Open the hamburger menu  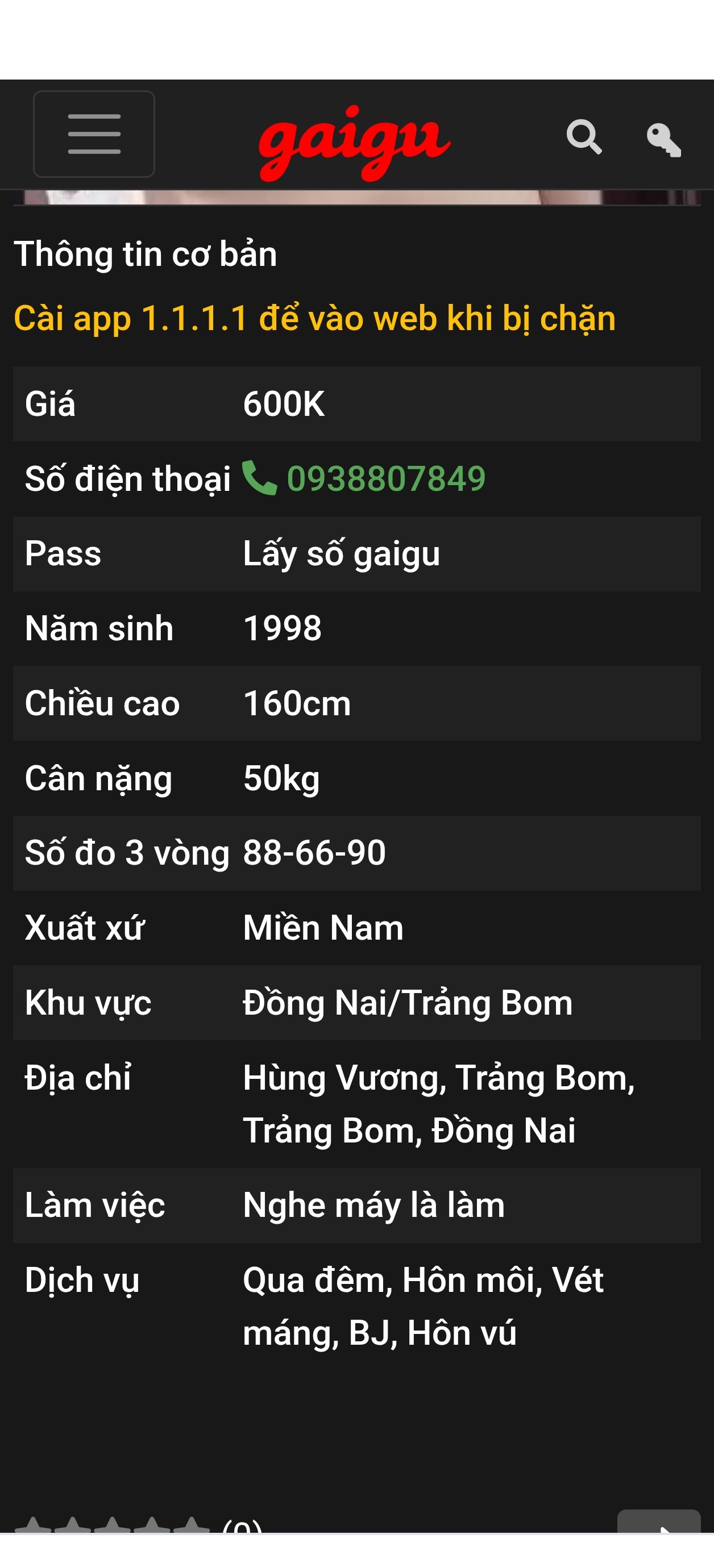94,134
